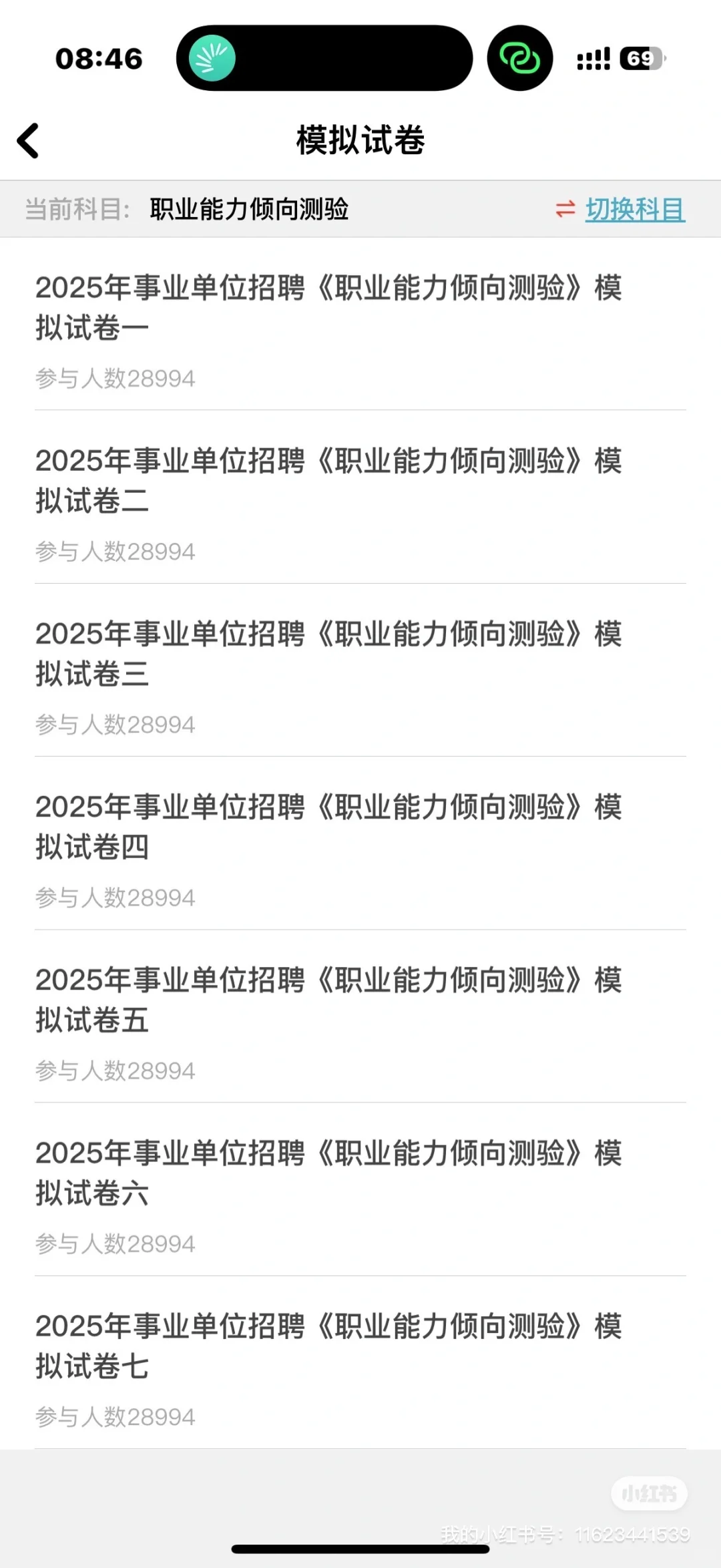Choose 模拟试卷六 from the list
The height and width of the screenshot is (1568, 721).
(328, 1173)
